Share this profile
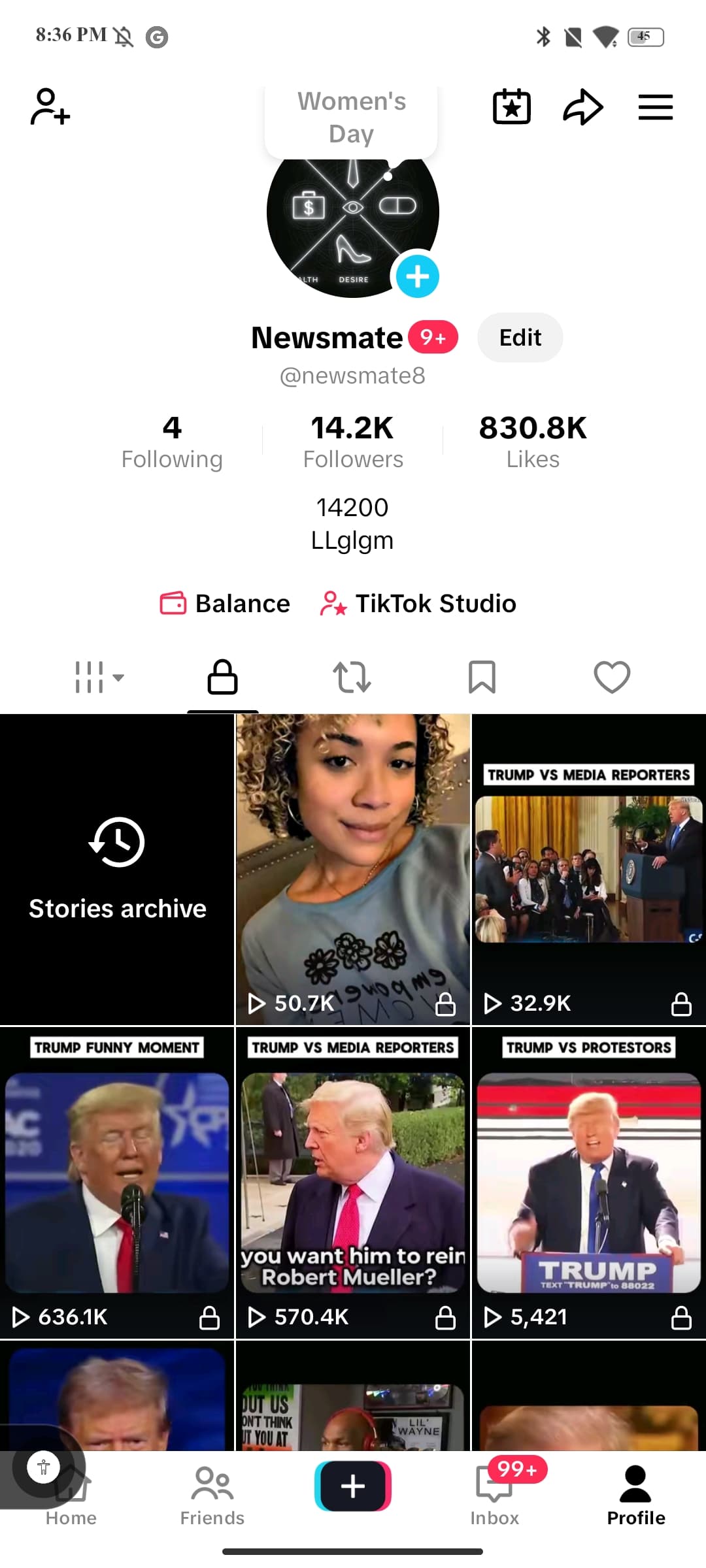The height and width of the screenshot is (1568, 706). [582, 106]
